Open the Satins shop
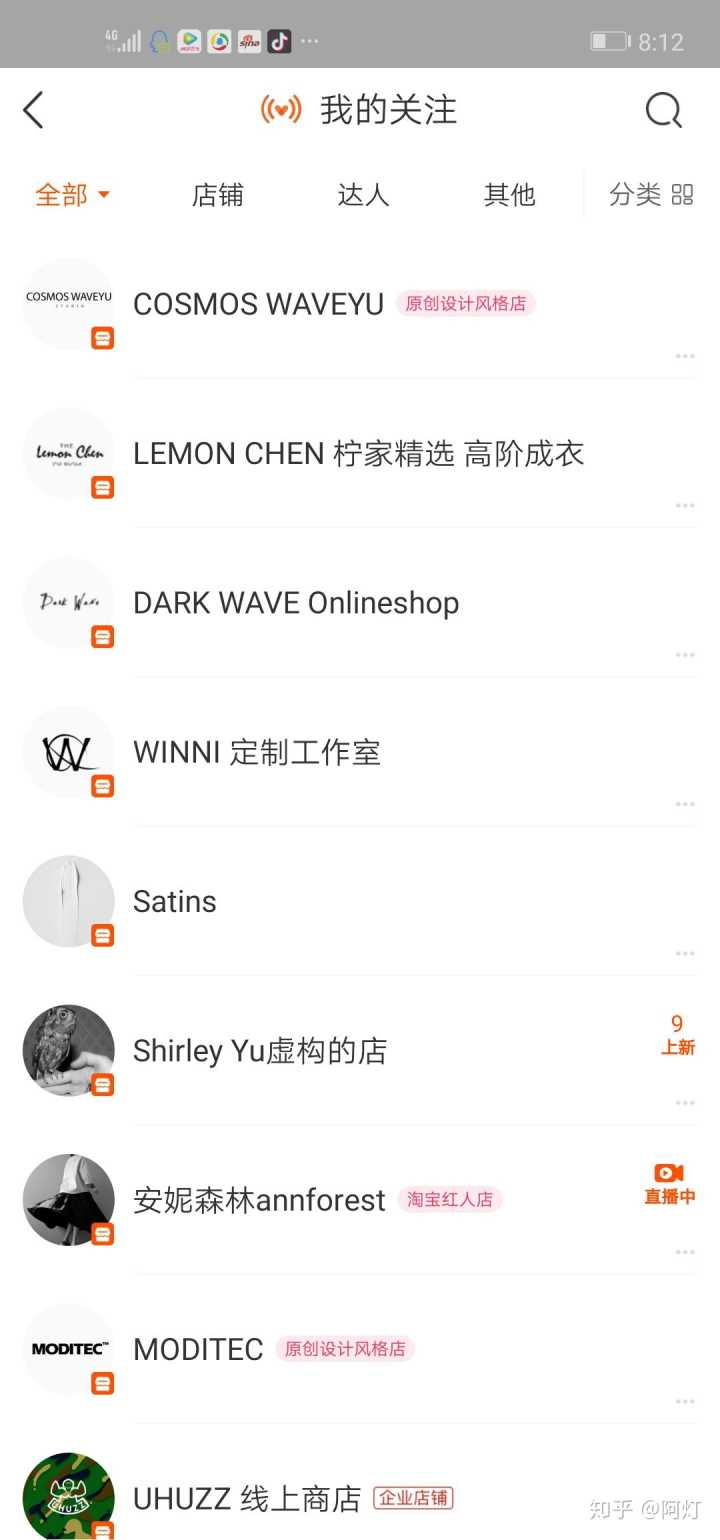The image size is (720, 1540). [175, 902]
